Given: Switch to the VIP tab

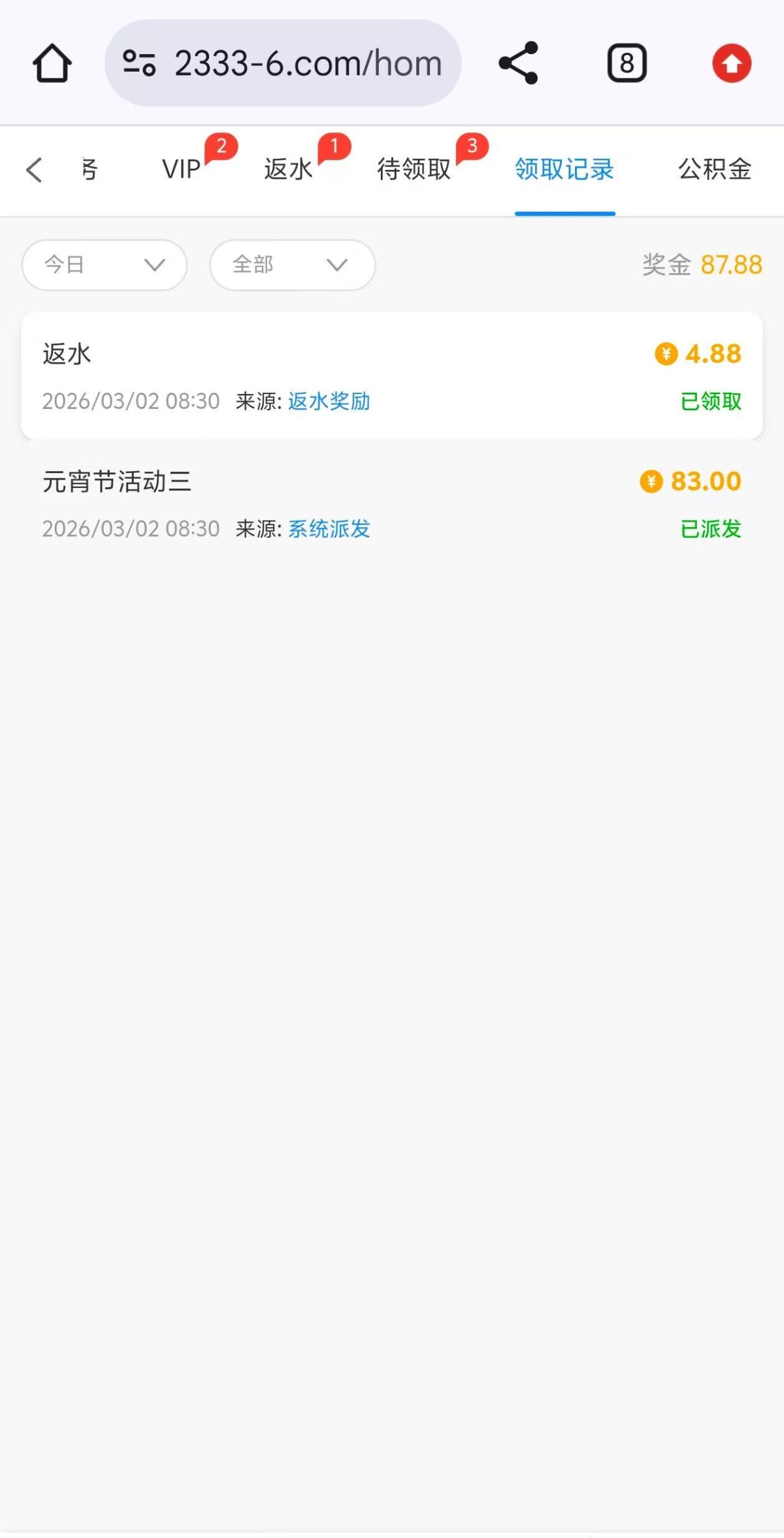Looking at the screenshot, I should (x=182, y=170).
